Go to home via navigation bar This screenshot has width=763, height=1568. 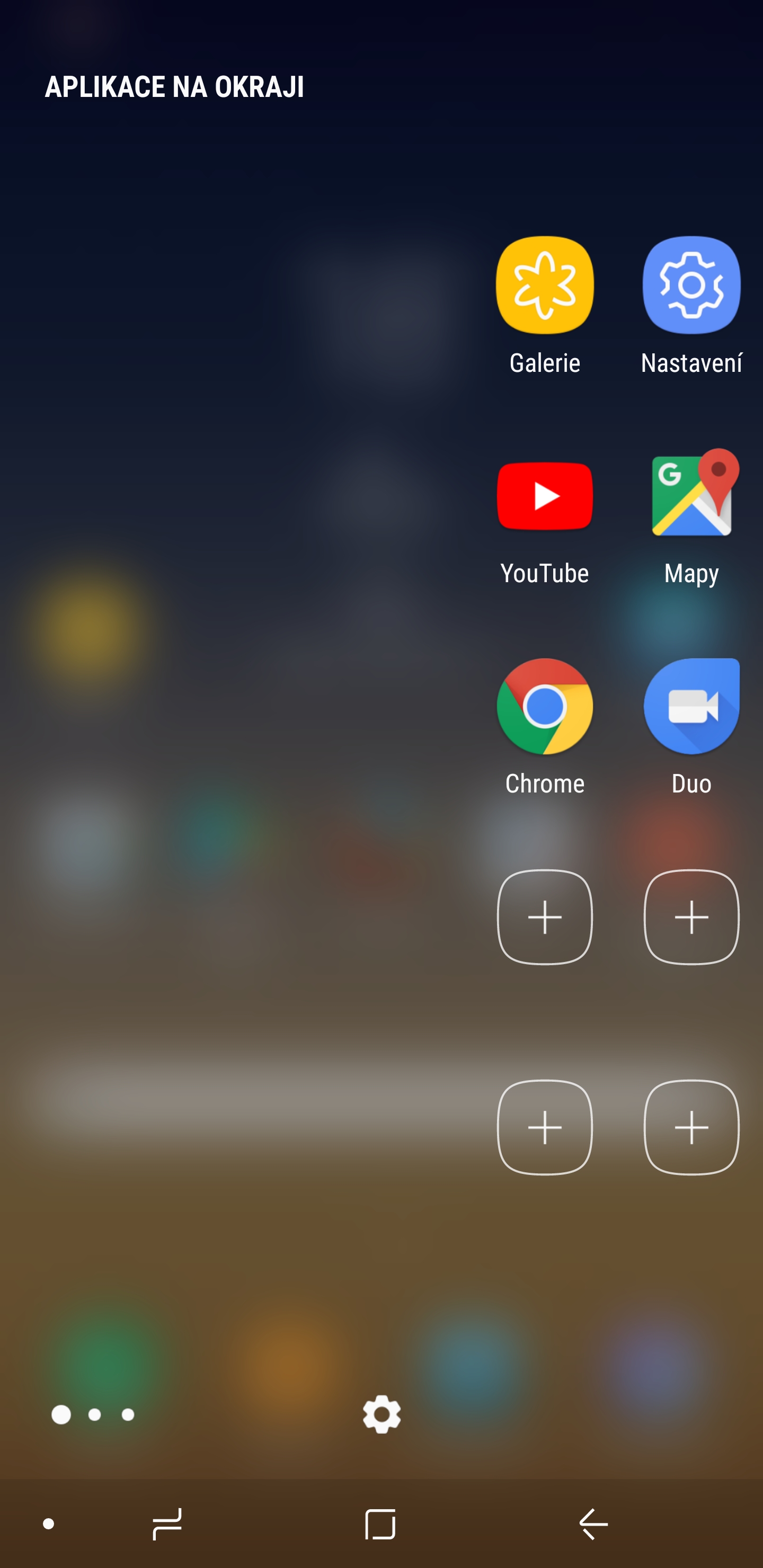click(380, 1524)
